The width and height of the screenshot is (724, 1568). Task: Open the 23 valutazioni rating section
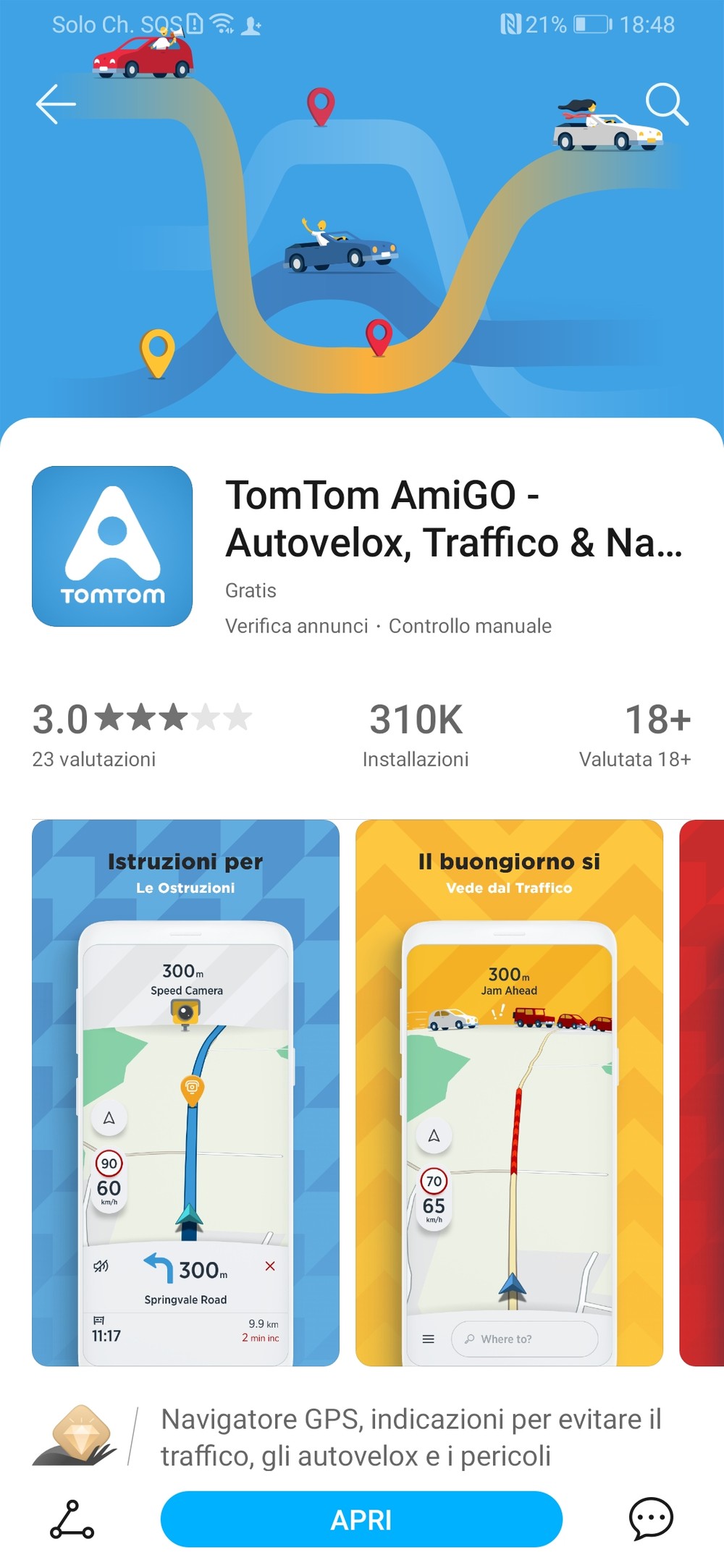coord(141,734)
